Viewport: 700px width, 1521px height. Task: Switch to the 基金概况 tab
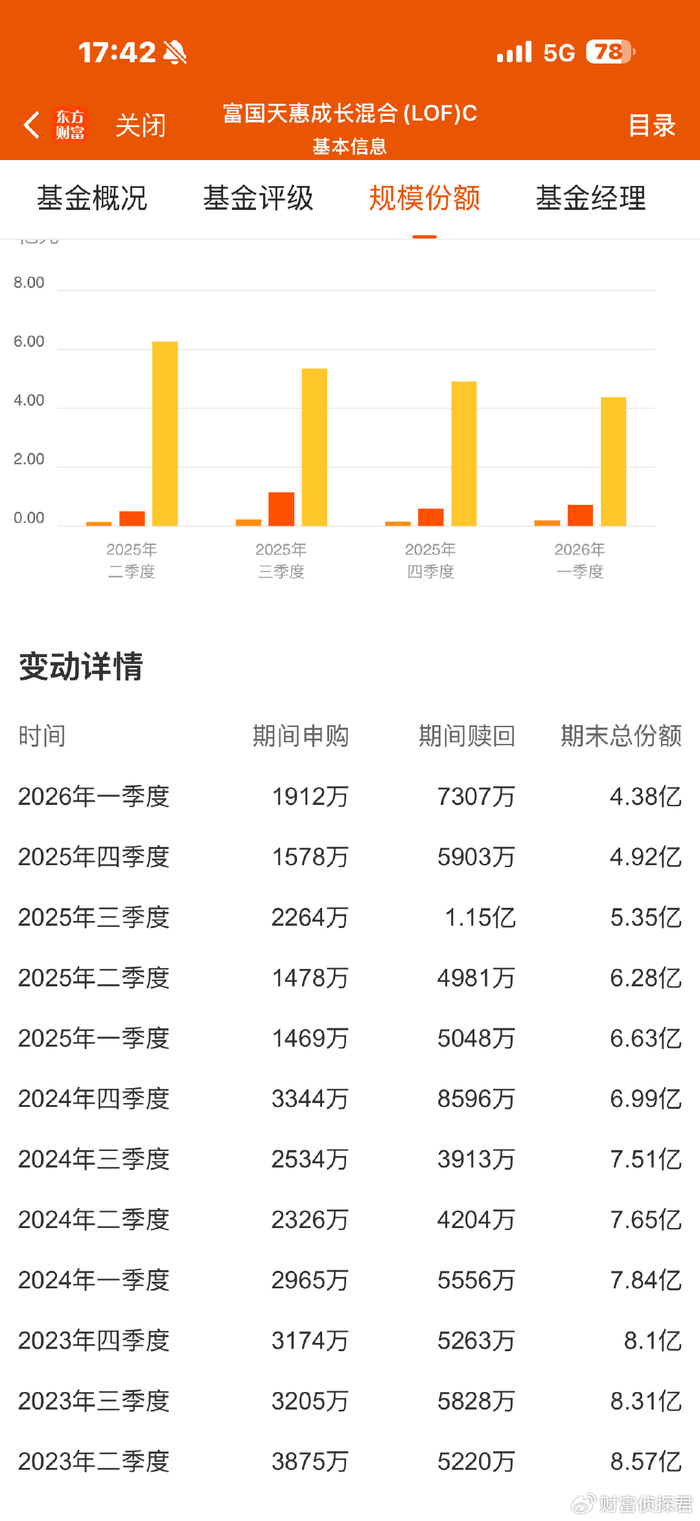point(92,198)
